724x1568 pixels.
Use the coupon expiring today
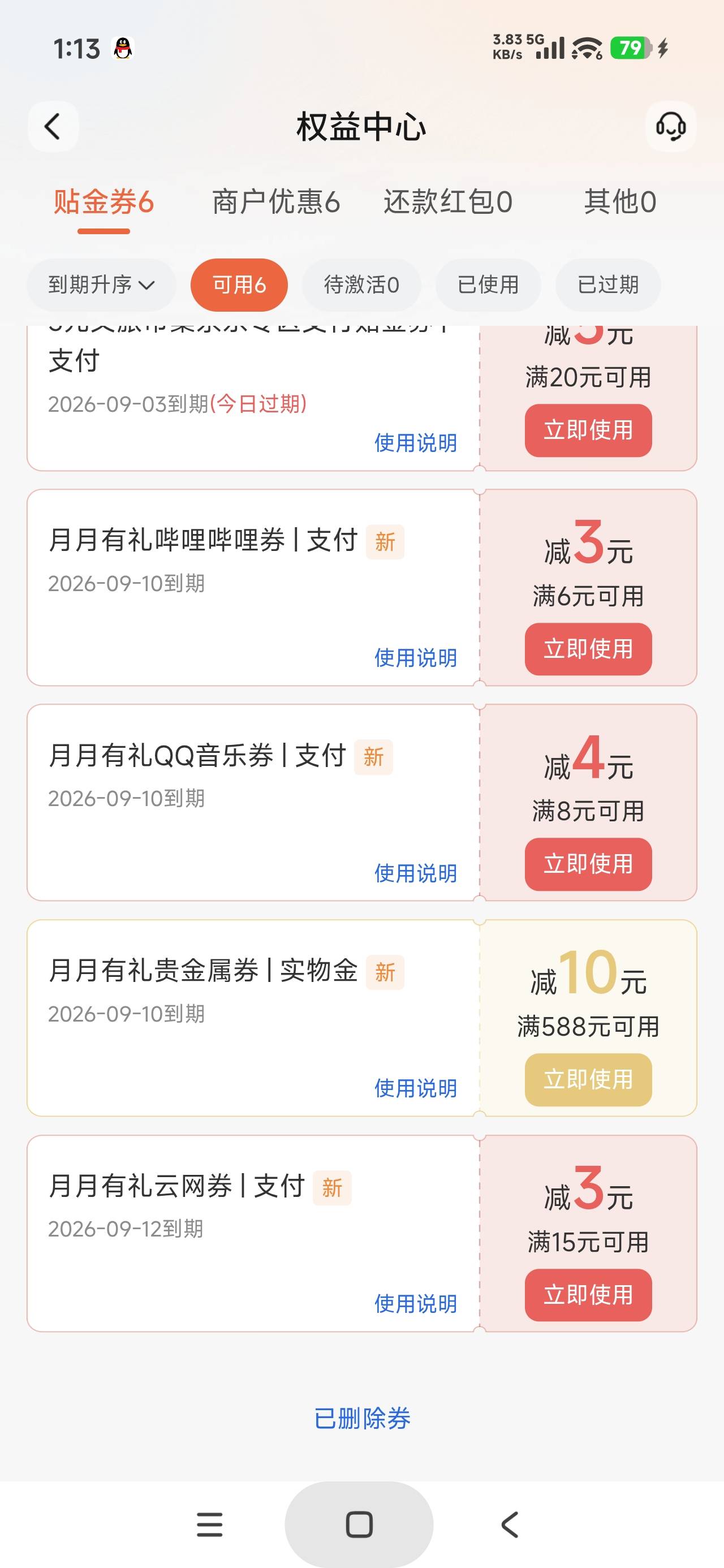588,430
